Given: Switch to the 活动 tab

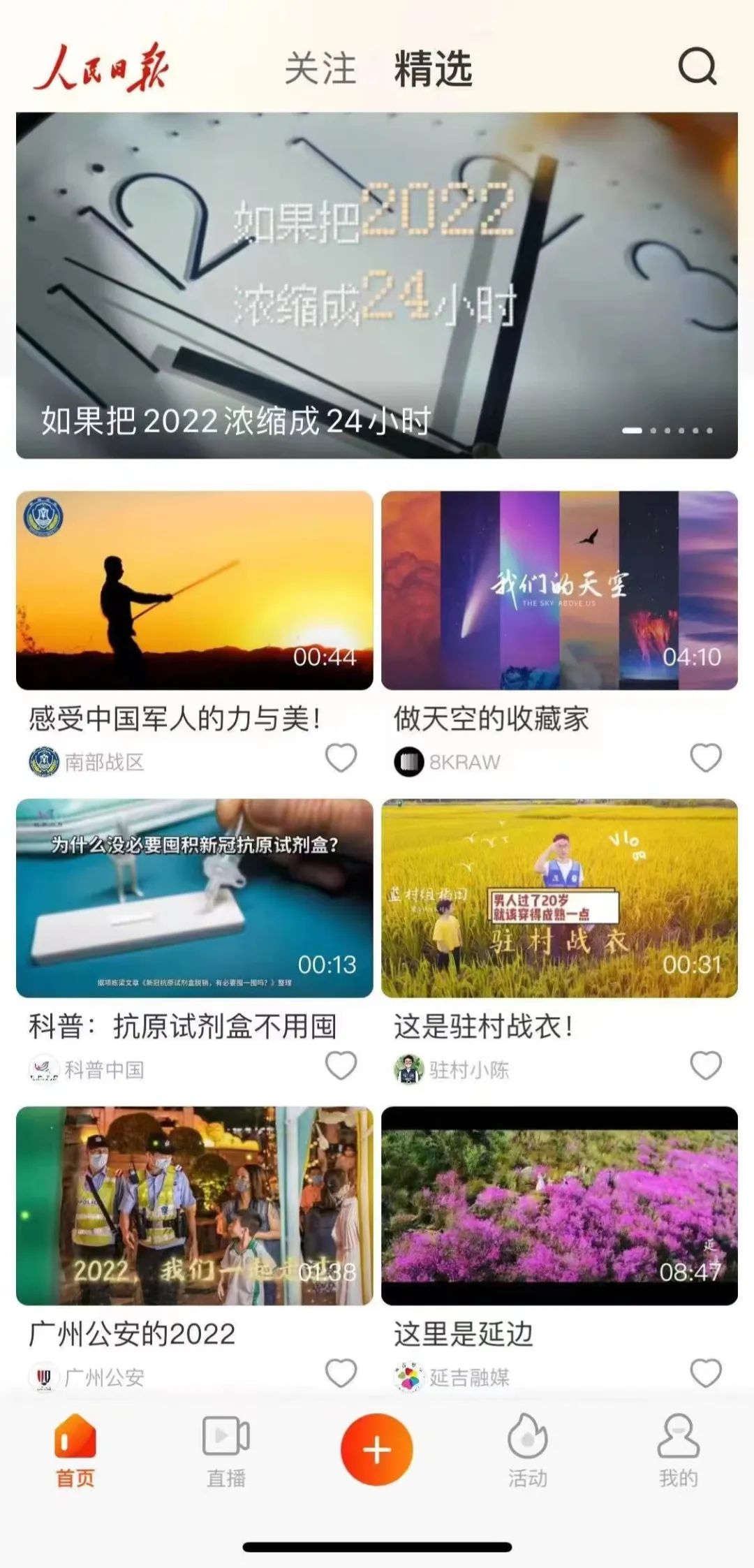Looking at the screenshot, I should 527,1449.
